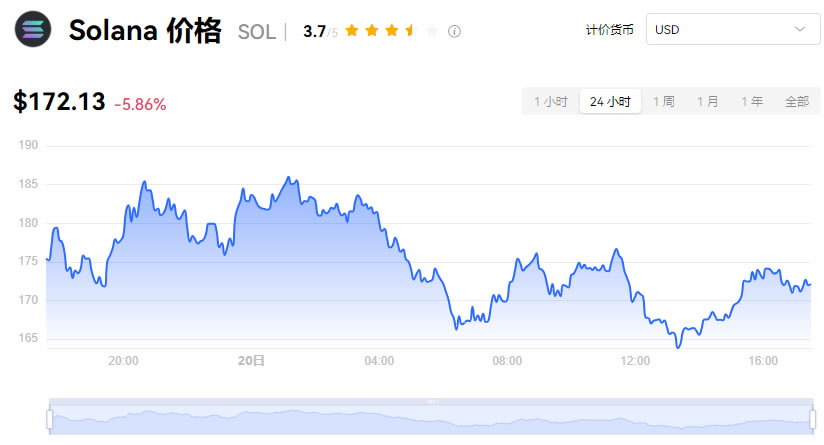Viewport: 824px width, 445px height.
Task: Tap the right range slider handle
Action: pos(812,419)
